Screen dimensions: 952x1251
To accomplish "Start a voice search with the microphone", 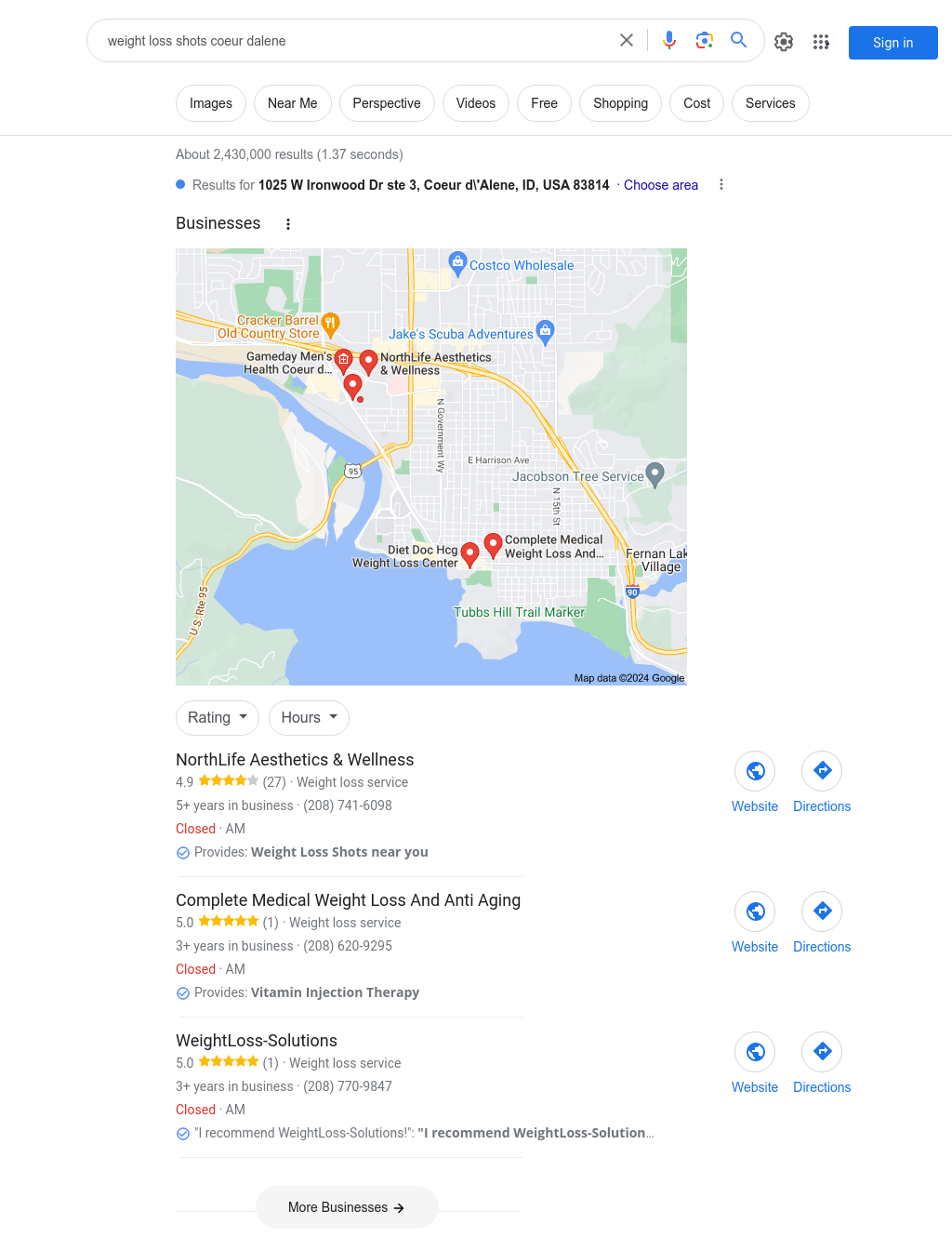I will tap(669, 40).
